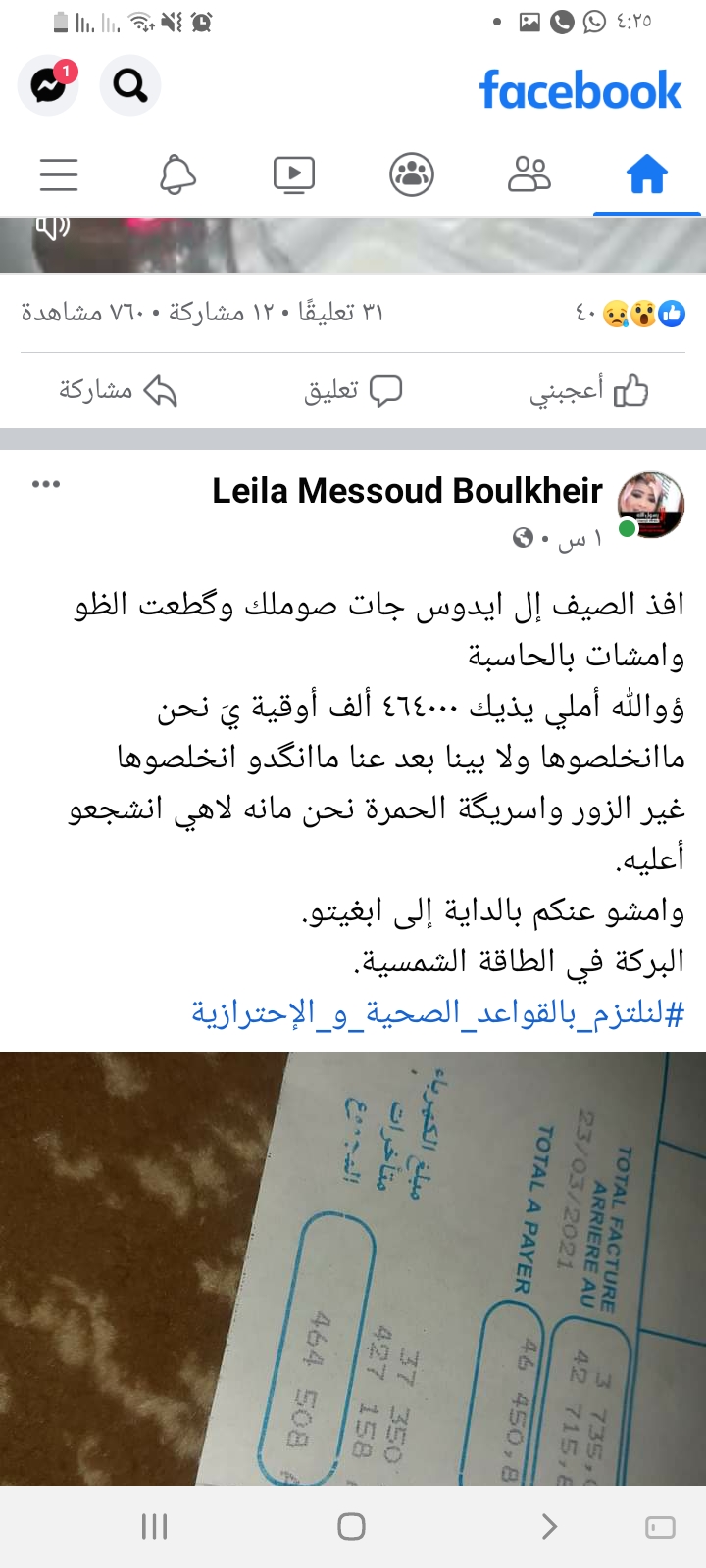Open the hashtag لنلتزم_بالقواعد_الصحية_و_الإحترازية

coord(437,1012)
